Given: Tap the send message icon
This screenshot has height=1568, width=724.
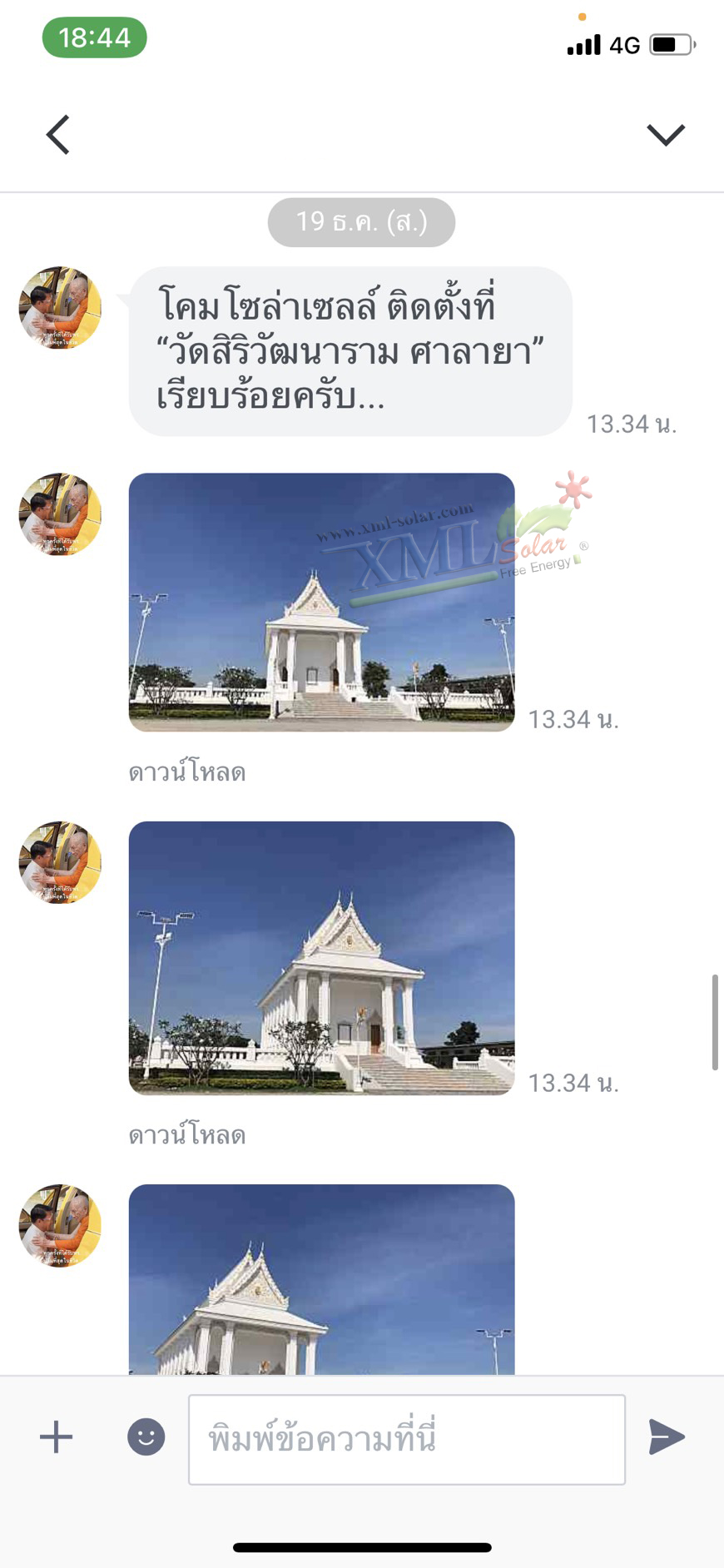Looking at the screenshot, I should [x=666, y=1437].
